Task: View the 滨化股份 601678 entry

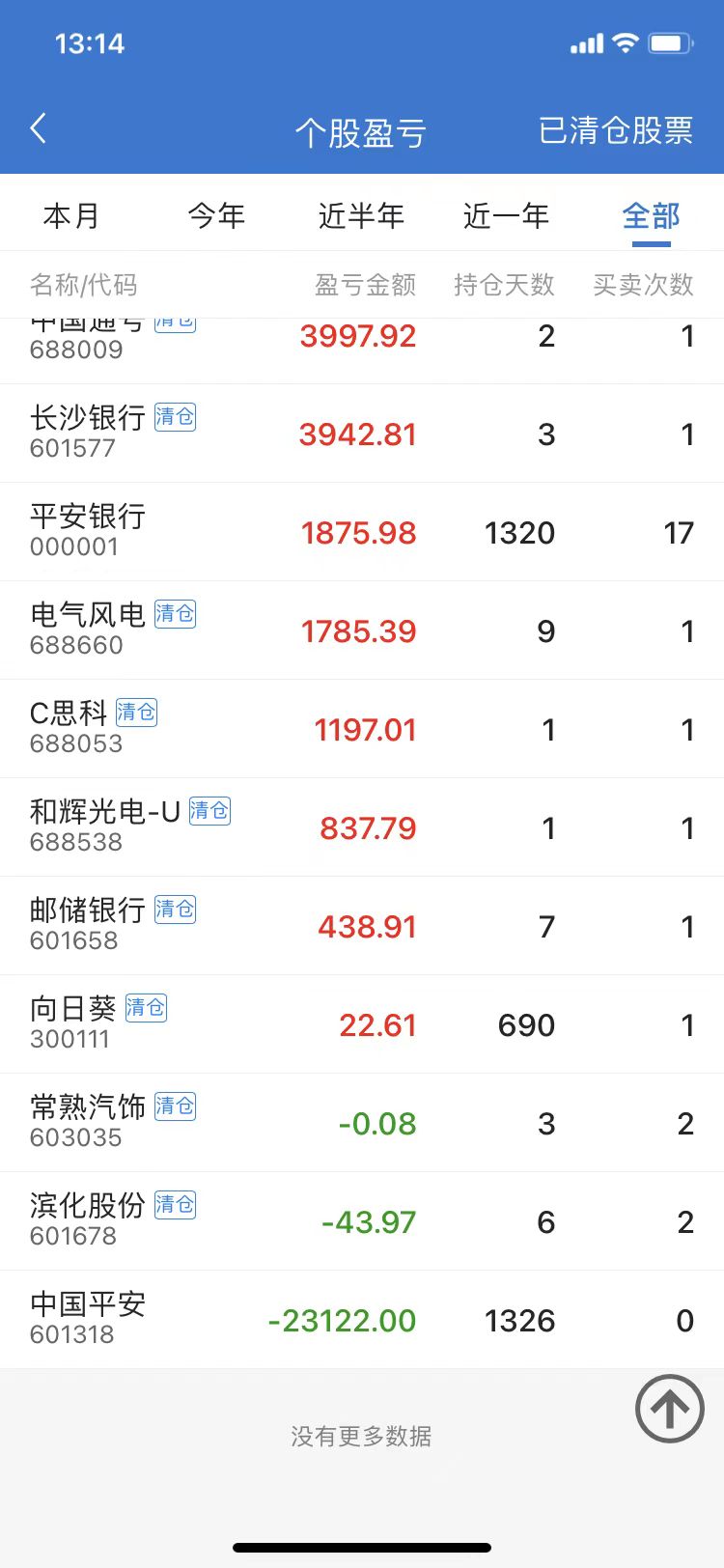Action: pos(361,1221)
